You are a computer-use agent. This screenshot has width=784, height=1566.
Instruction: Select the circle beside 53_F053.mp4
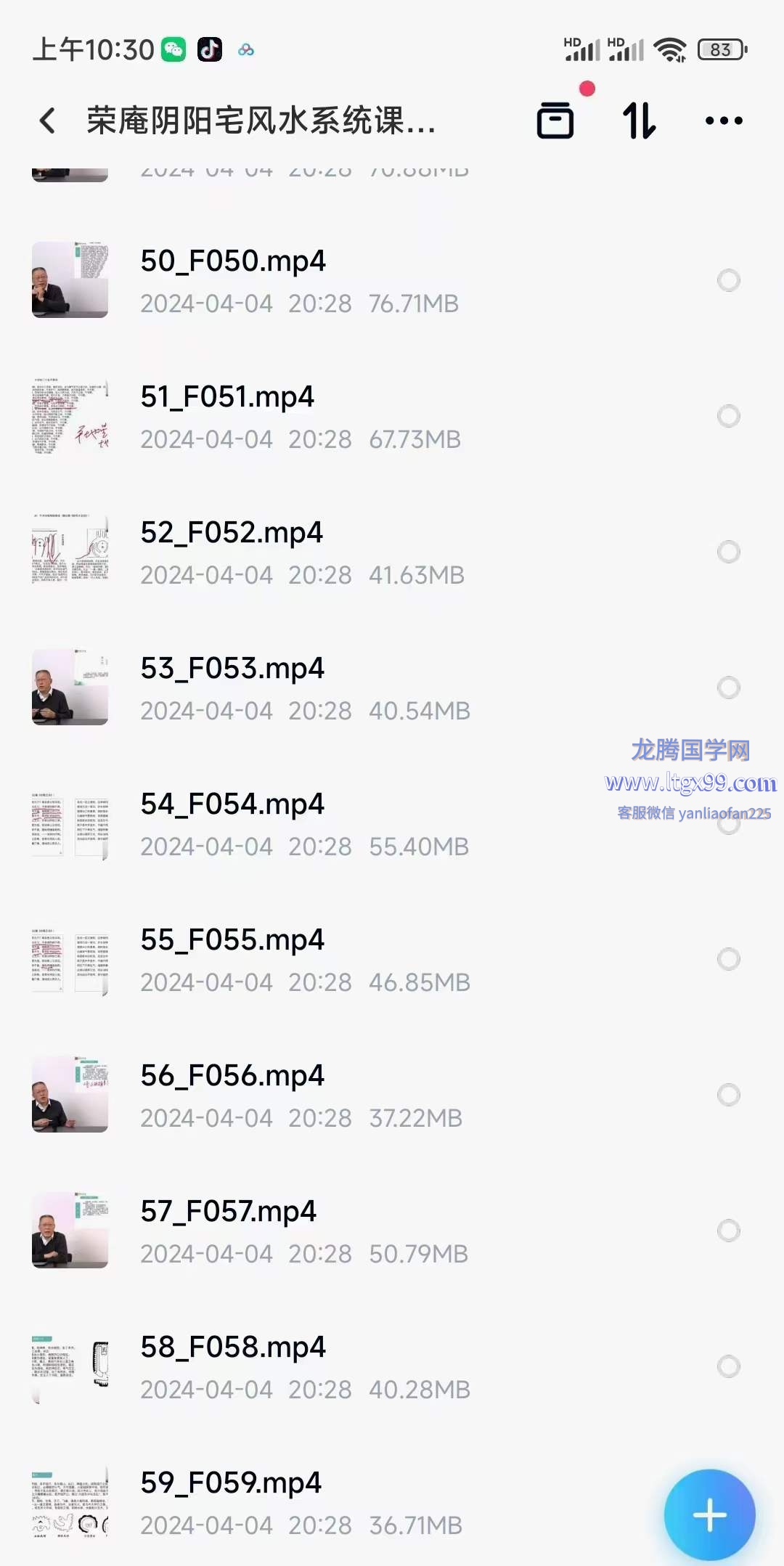point(728,688)
